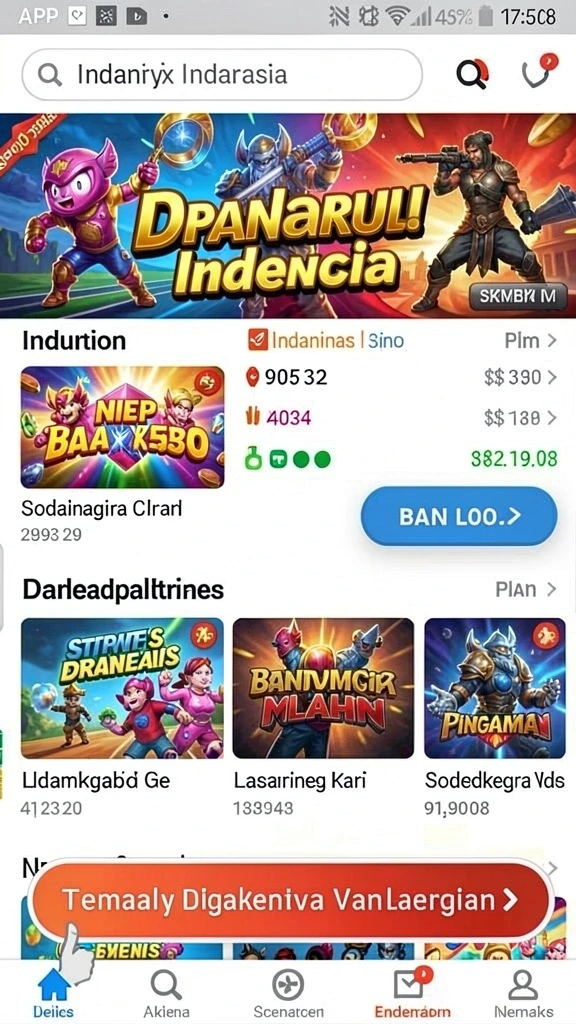This screenshot has width=576, height=1024.
Task: Switch to the Akiena search tab
Action: [166, 993]
